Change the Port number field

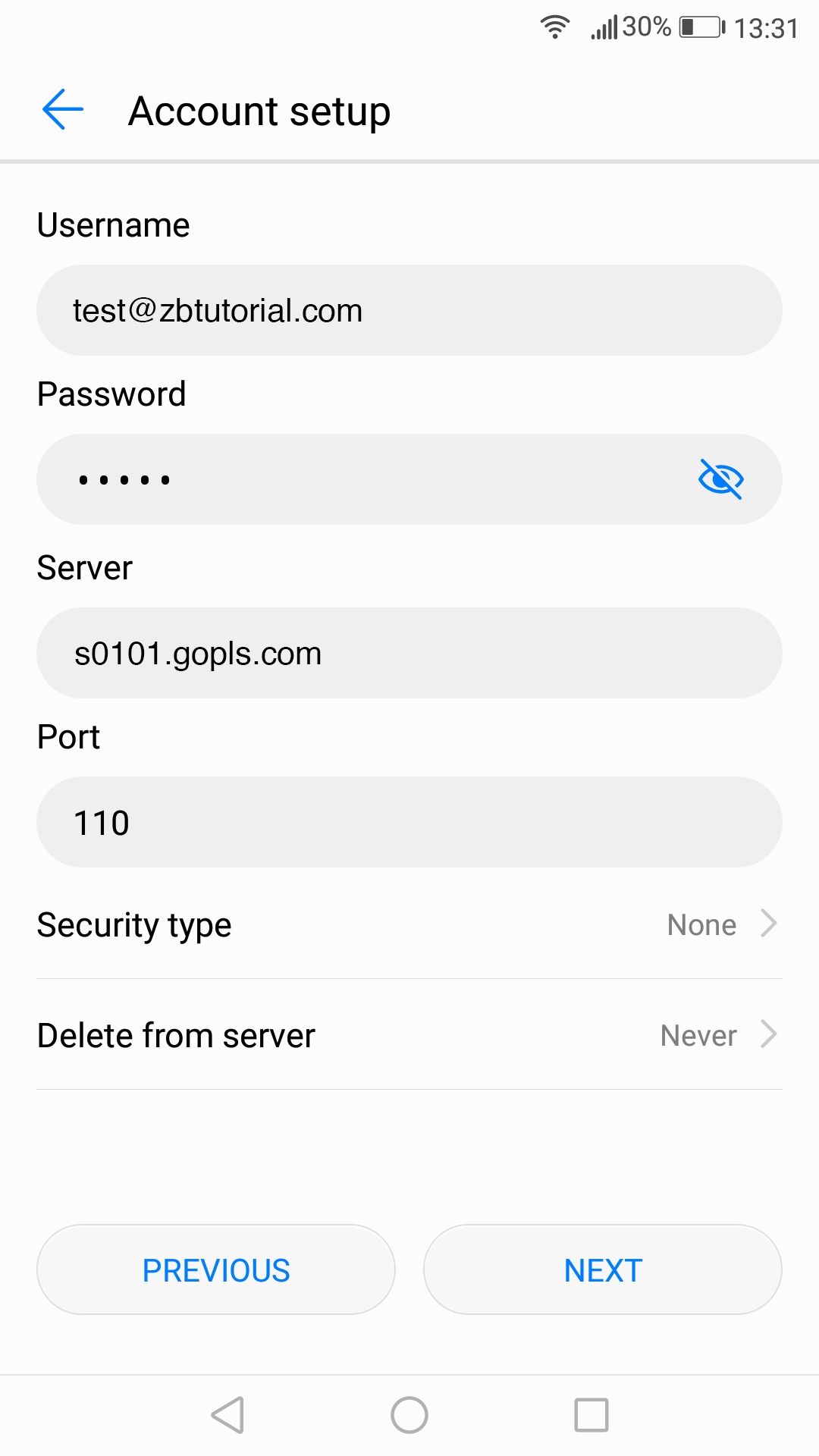tap(409, 822)
